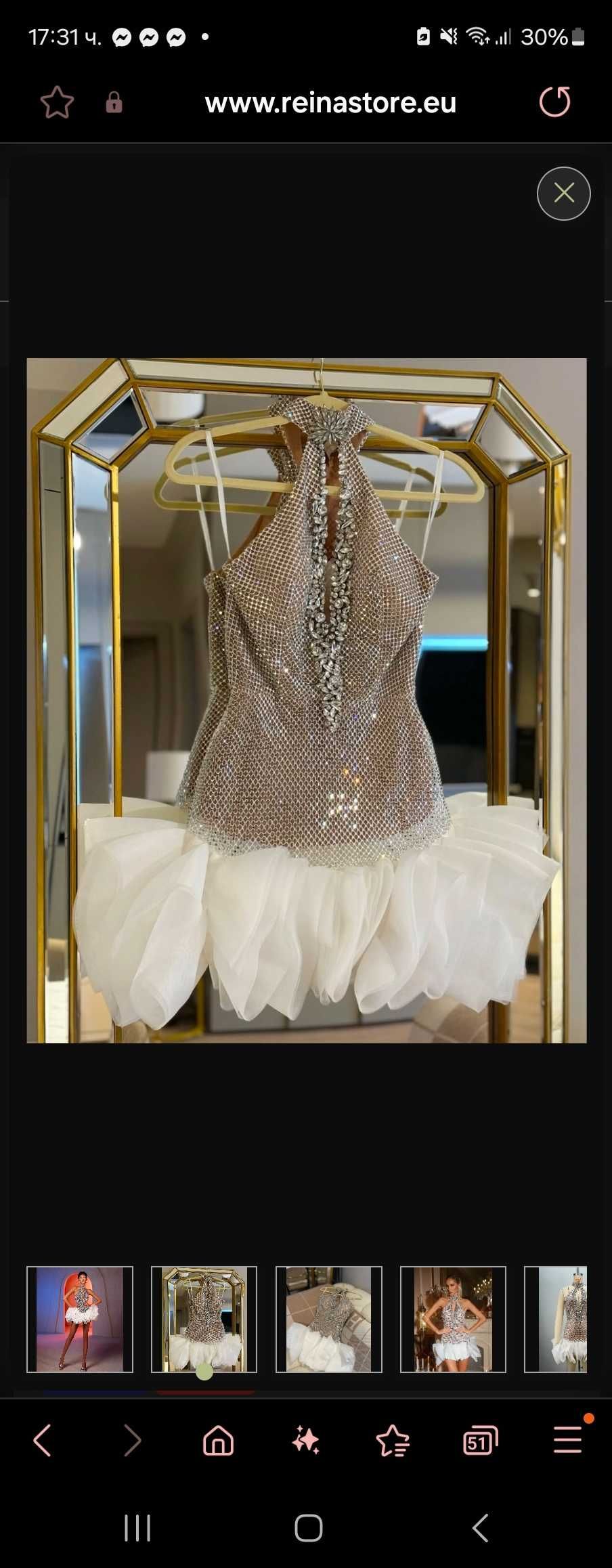Go back to the previous browser page
Screen dimensions: 612x1568
click(43, 1440)
